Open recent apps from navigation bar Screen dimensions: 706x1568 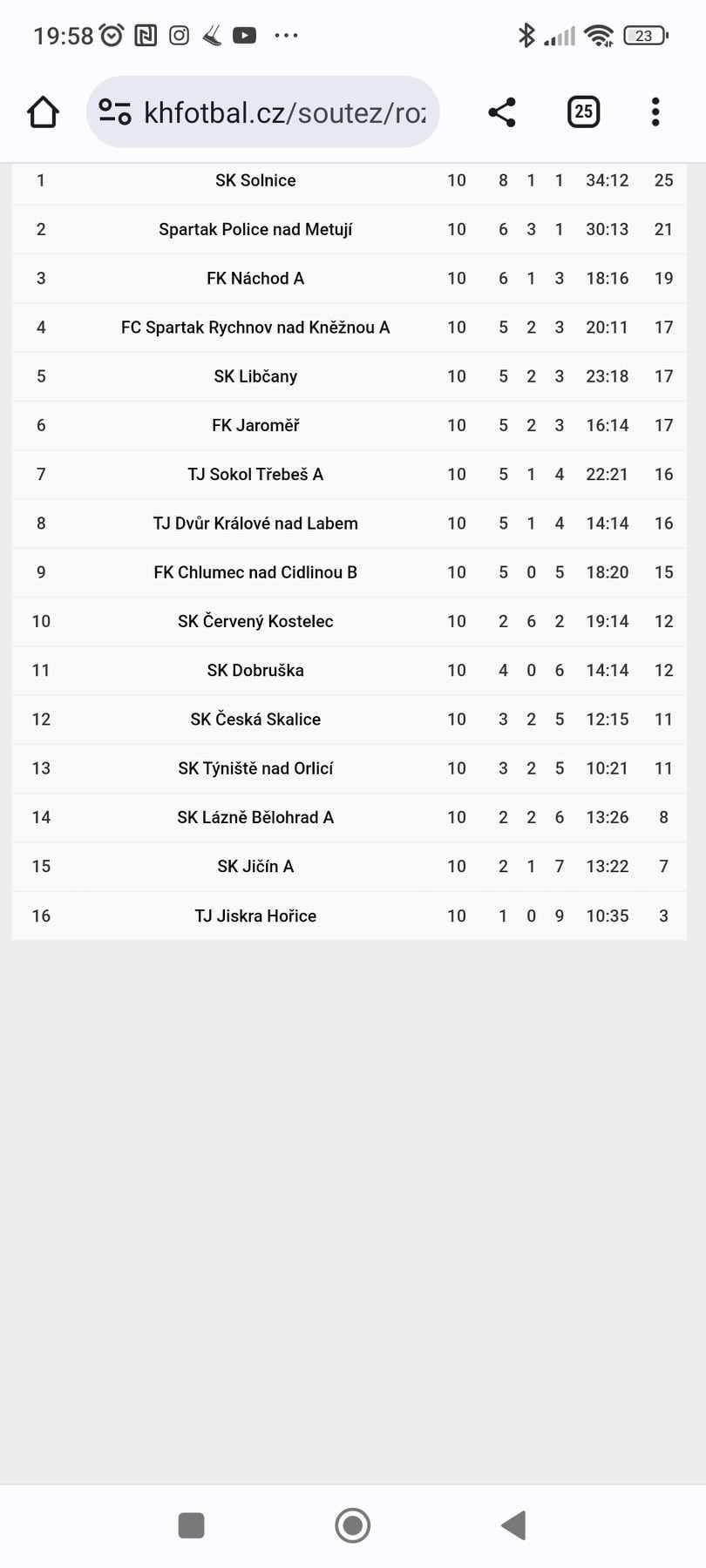click(191, 1525)
